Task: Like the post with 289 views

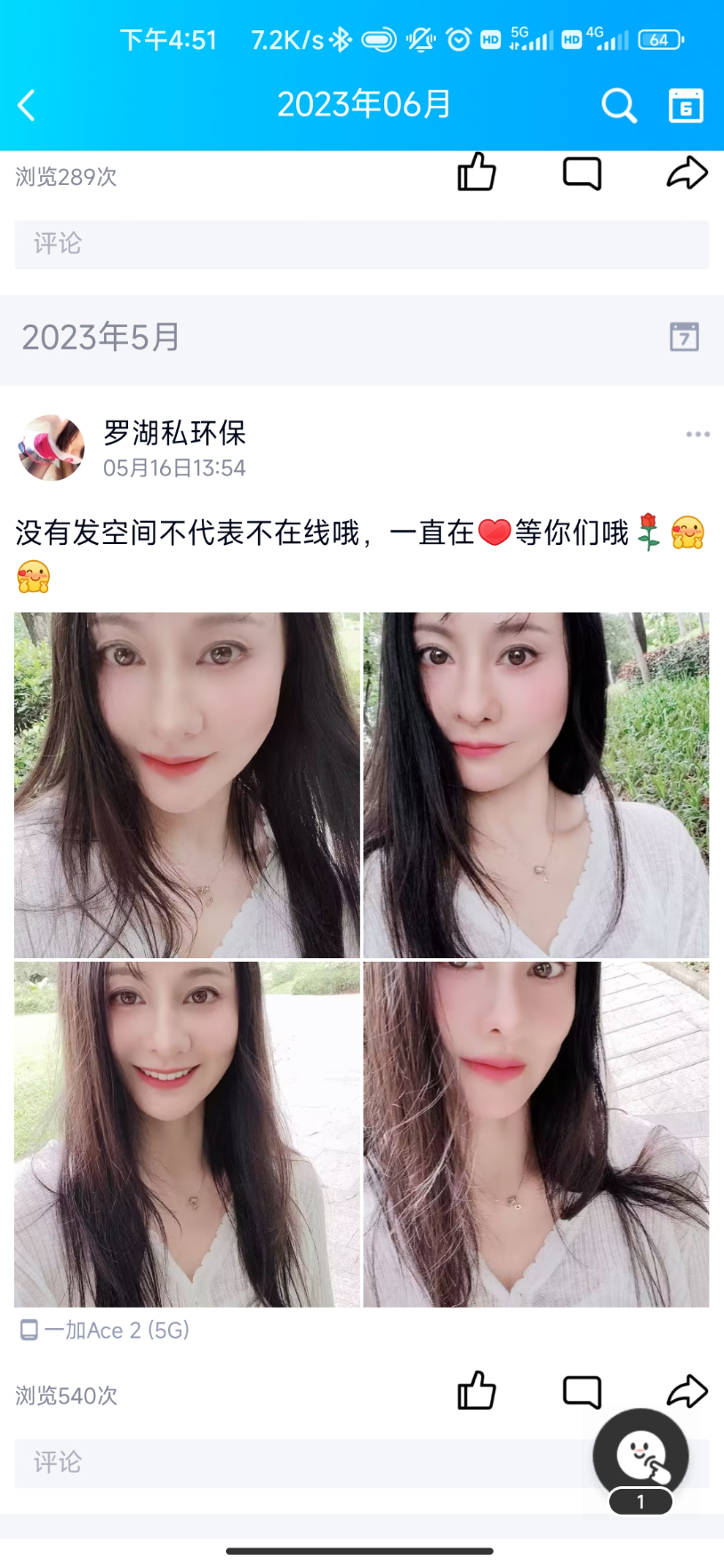Action: click(x=477, y=172)
